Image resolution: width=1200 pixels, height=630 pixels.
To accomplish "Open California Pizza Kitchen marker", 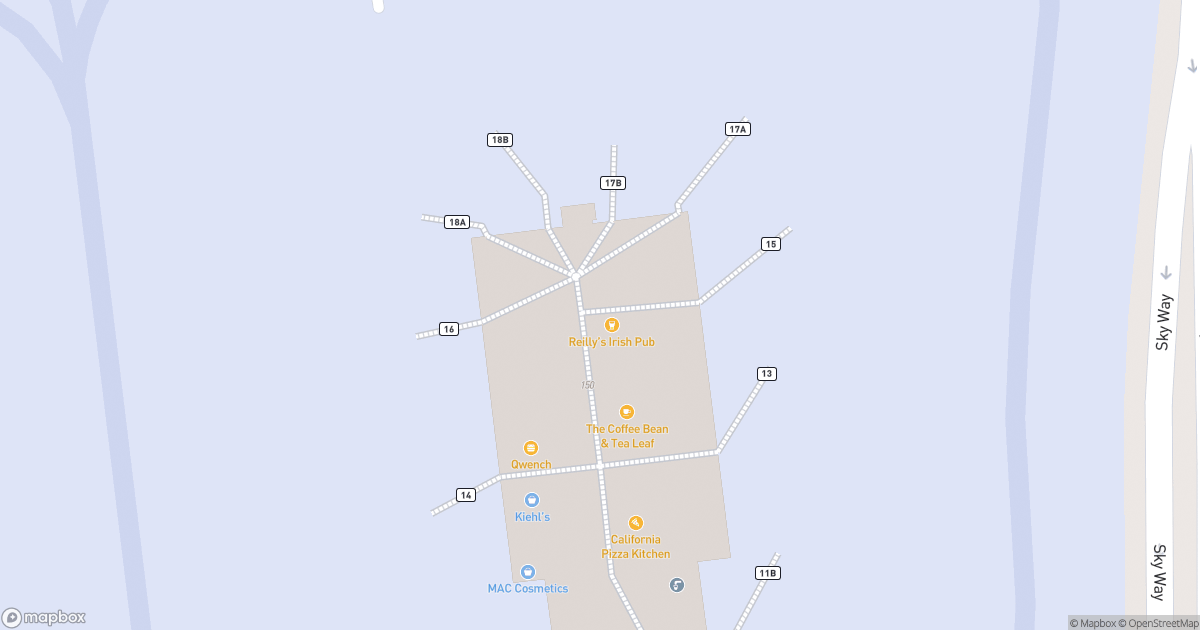I will coord(635,523).
